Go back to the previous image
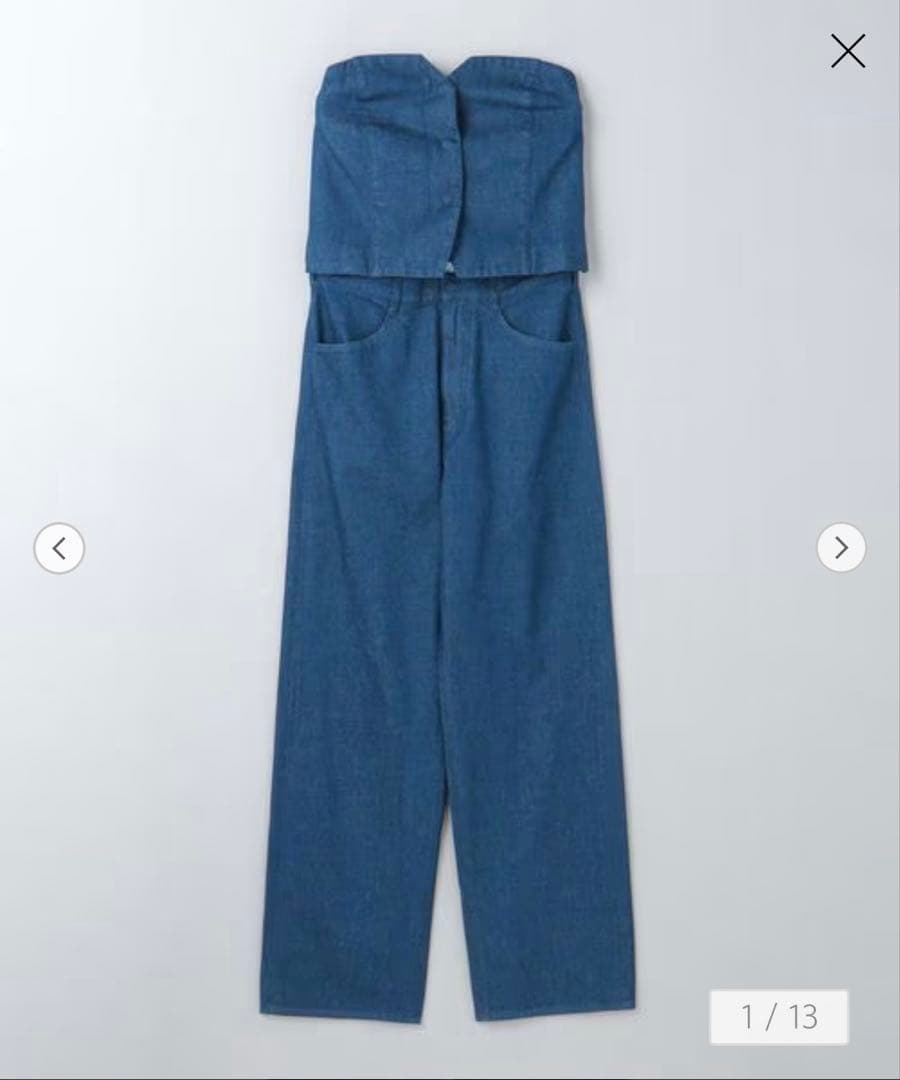 pos(59,548)
